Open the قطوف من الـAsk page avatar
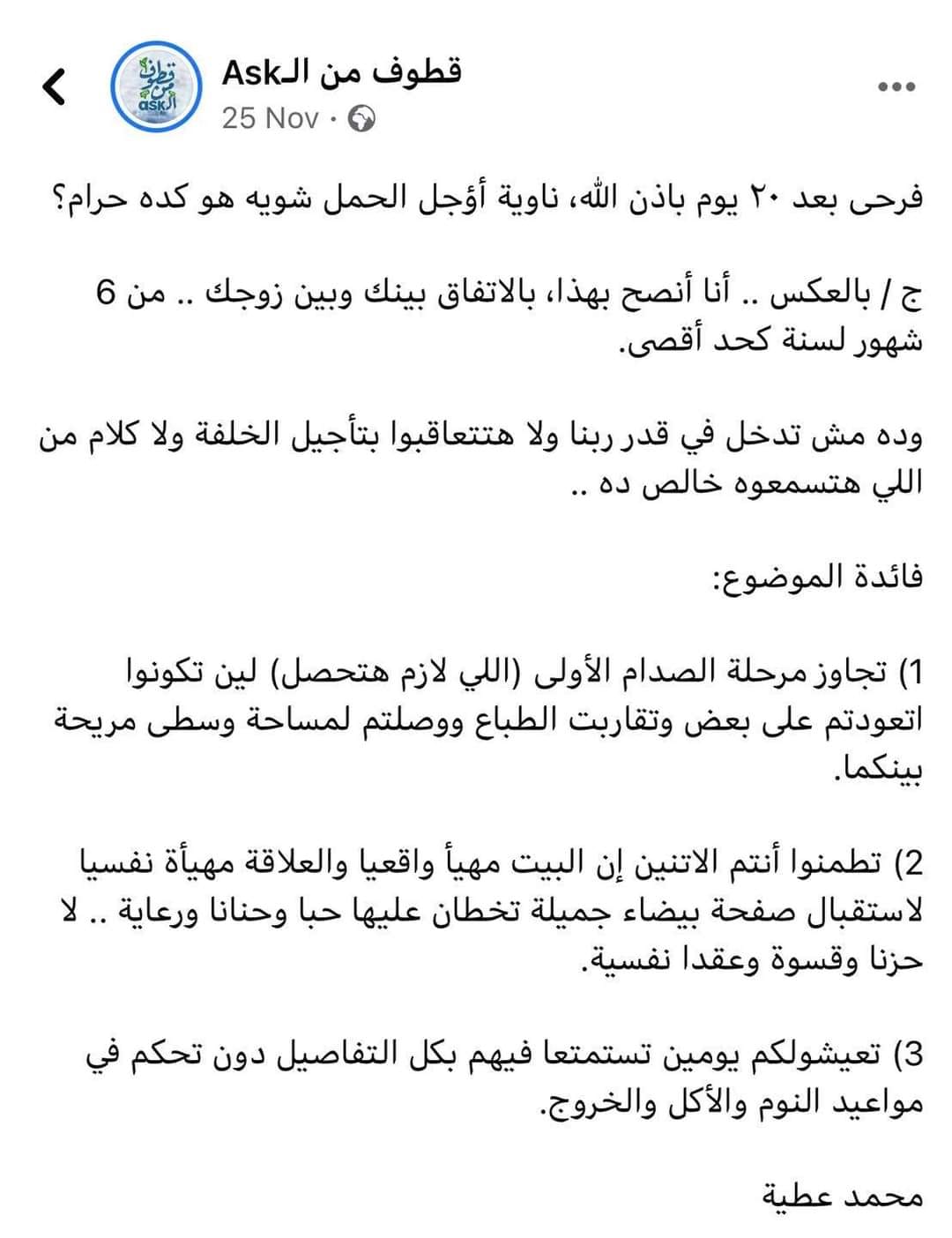Viewport: 952px width, 1238px height. pos(157,87)
